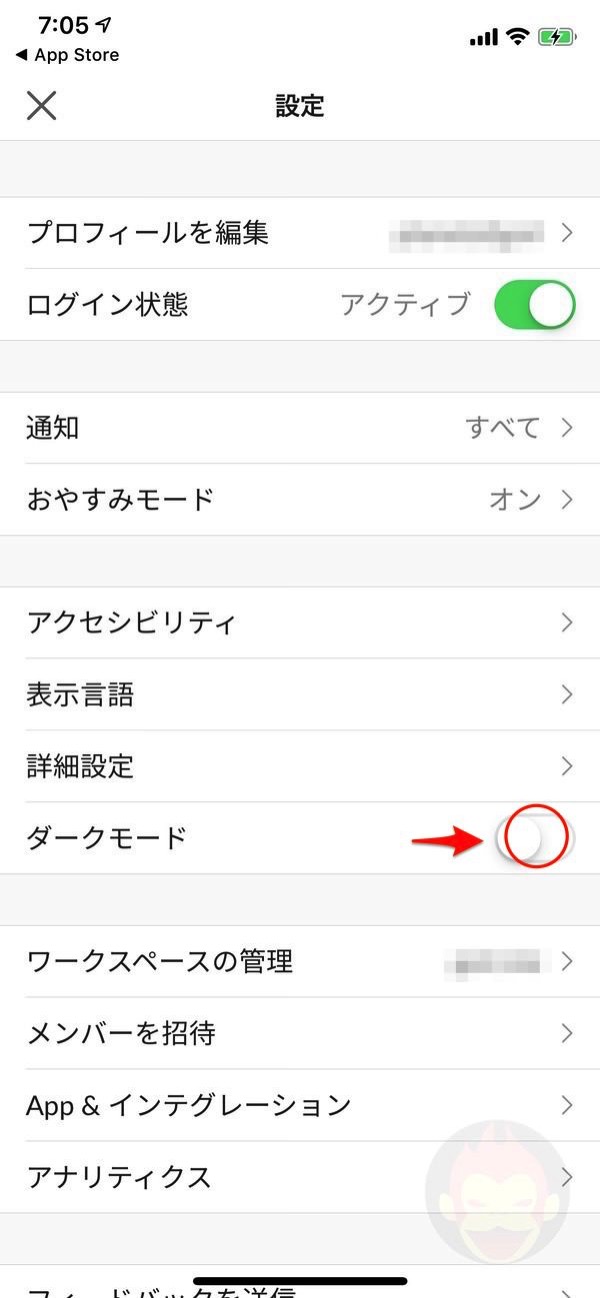Select メンバーを招待
This screenshot has width=600, height=1298.
300,1033
